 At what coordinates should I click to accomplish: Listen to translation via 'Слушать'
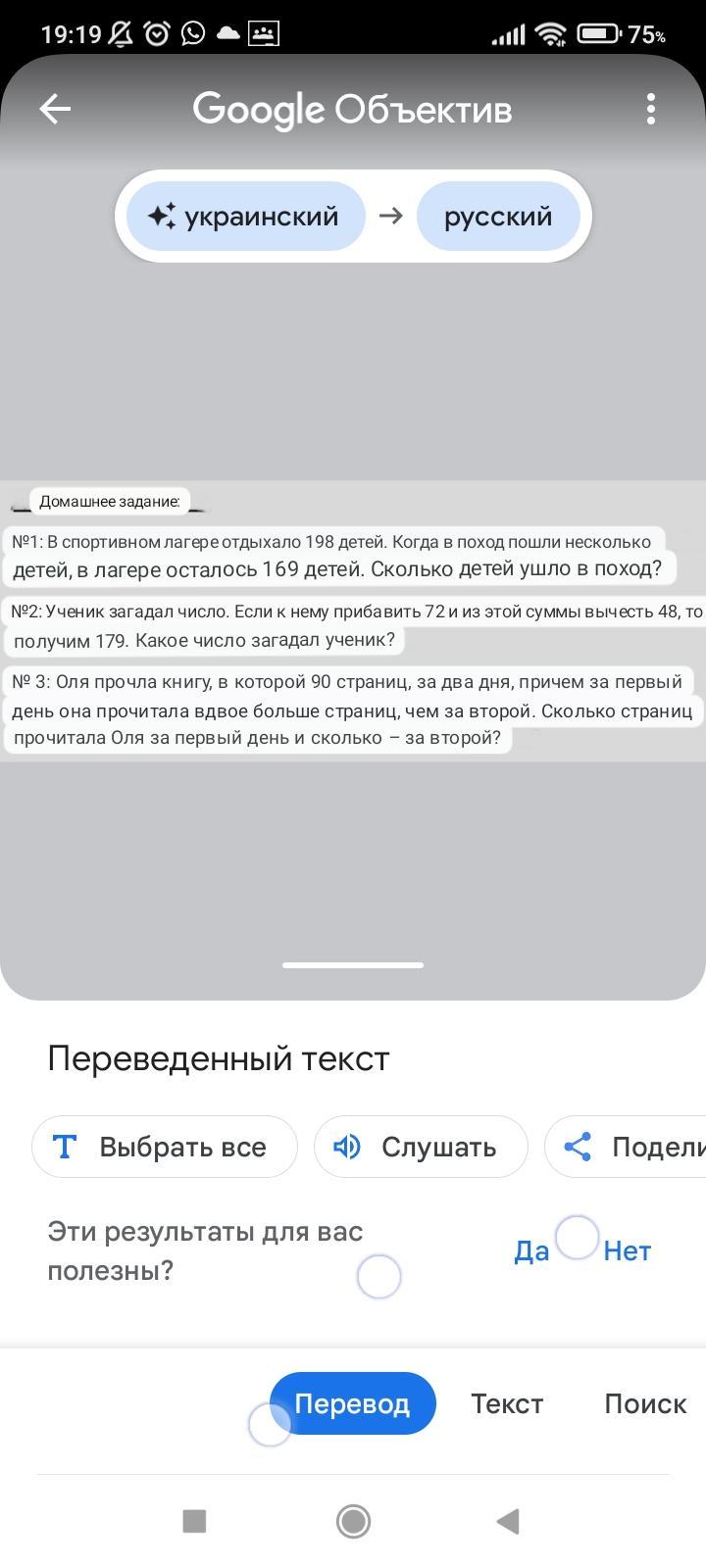click(421, 1147)
